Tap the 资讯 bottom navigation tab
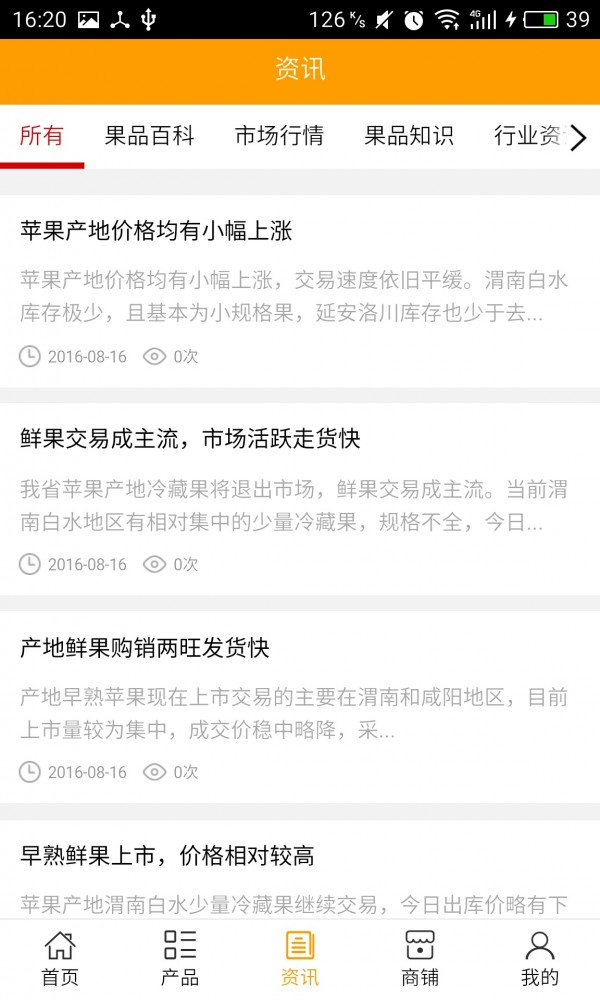The height and width of the screenshot is (1000, 600). pyautogui.click(x=300, y=959)
